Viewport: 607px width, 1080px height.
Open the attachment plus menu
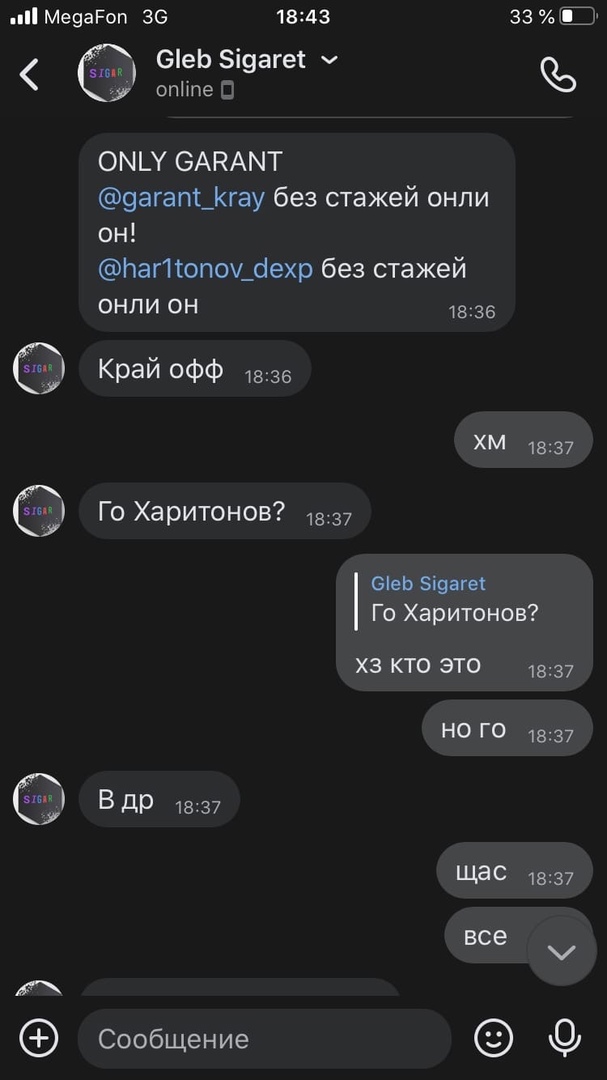pos(39,1038)
